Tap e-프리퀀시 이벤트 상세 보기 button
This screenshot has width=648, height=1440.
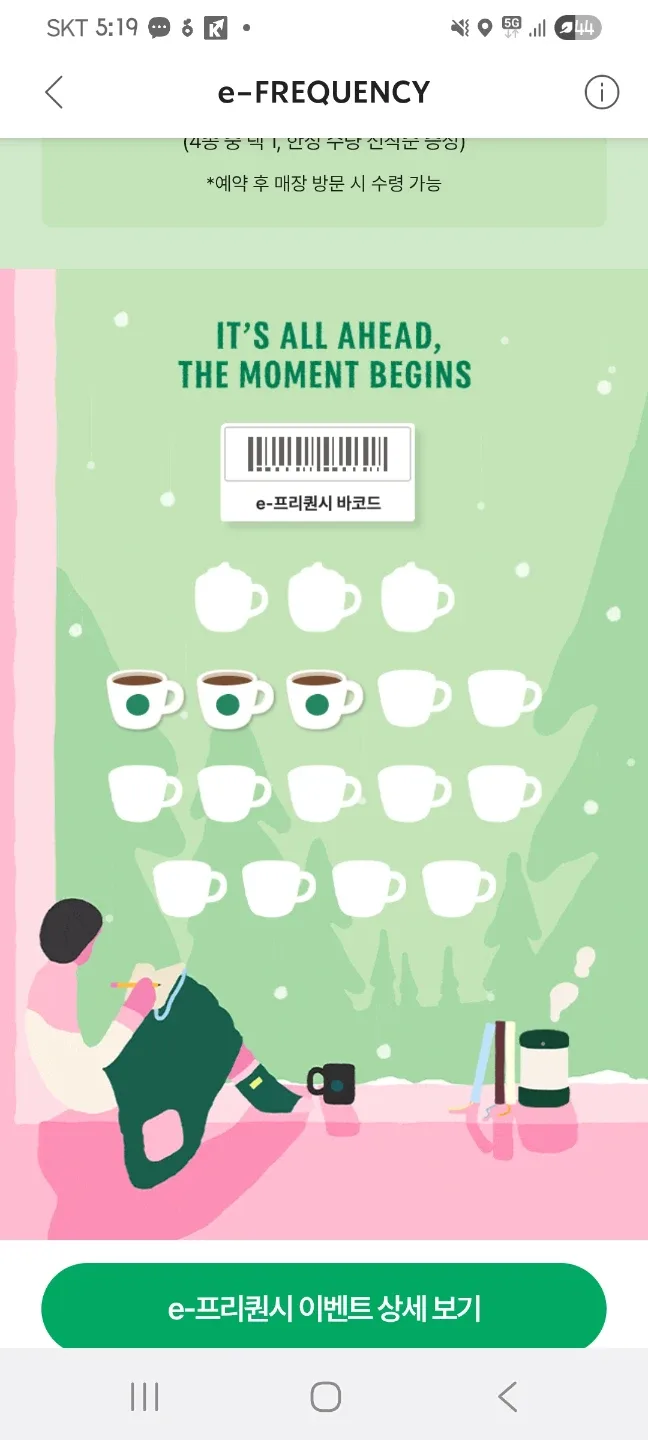point(324,1308)
